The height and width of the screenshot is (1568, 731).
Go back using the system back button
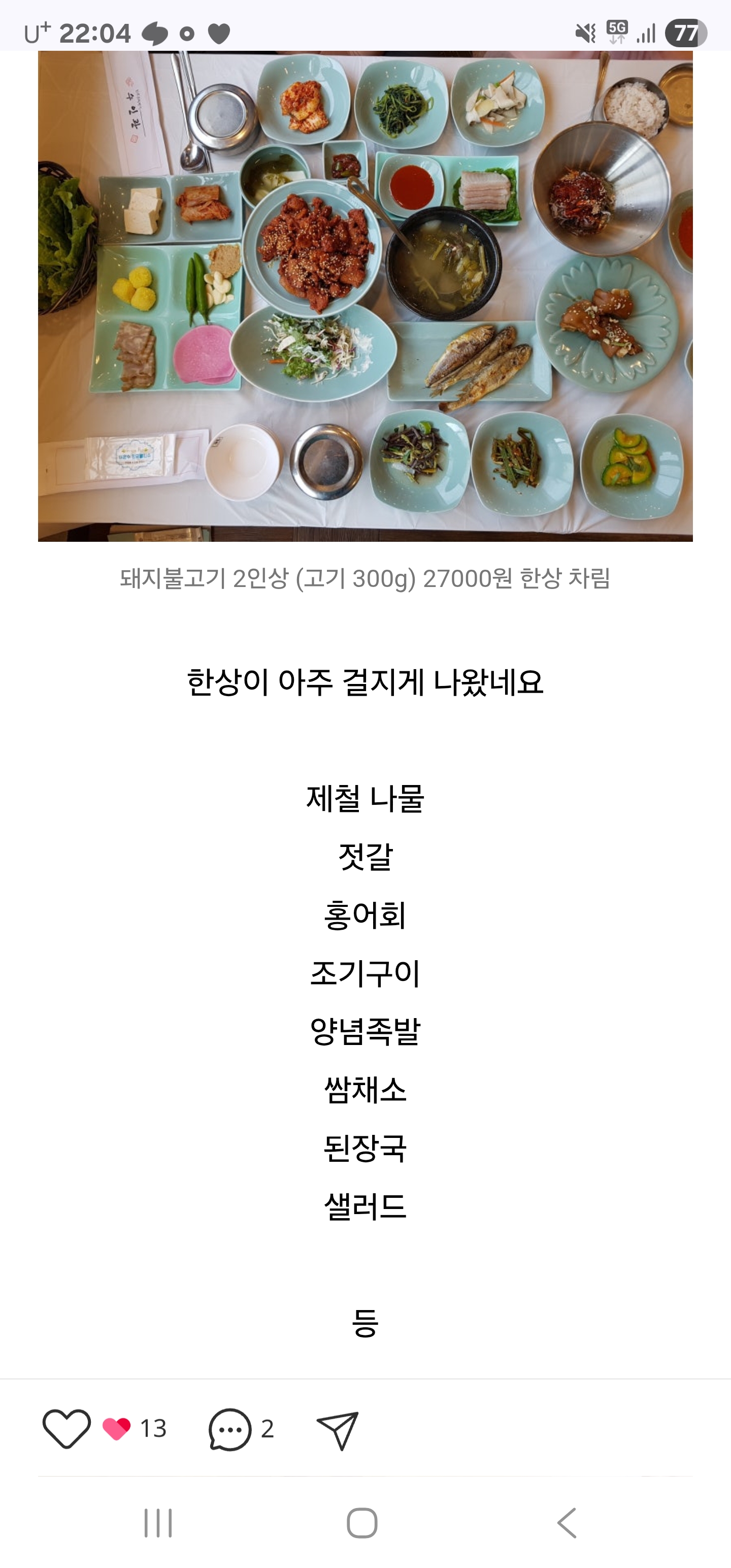coord(567,1523)
